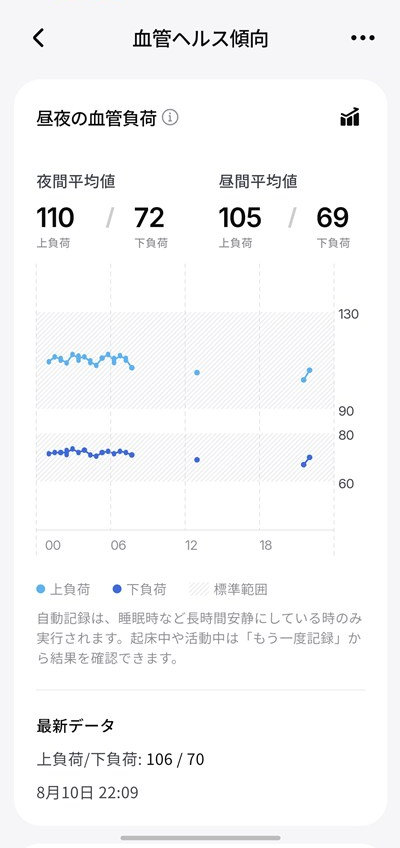Open the bar chart statistics icon
The width and height of the screenshot is (400, 848).
coord(350,117)
